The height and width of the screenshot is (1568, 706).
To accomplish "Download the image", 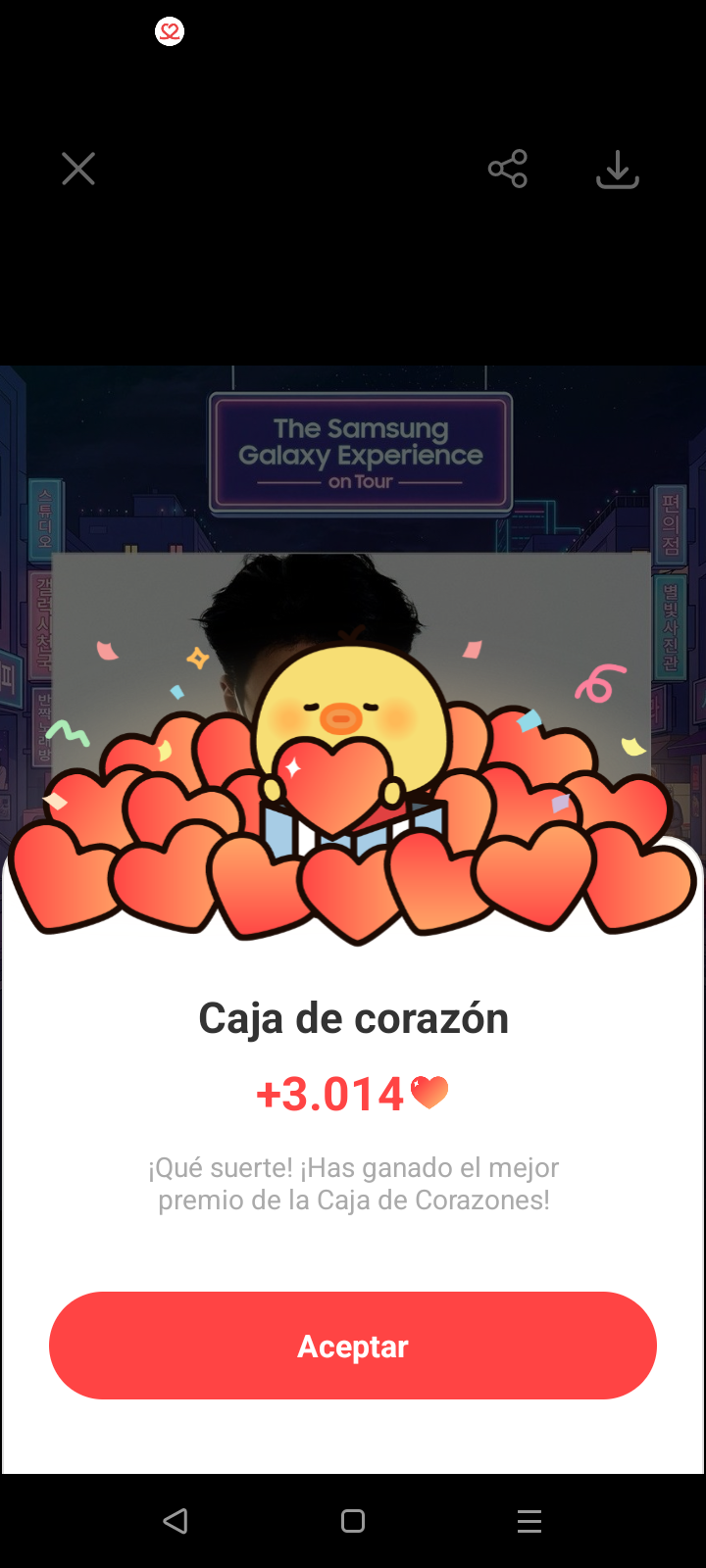I will [x=618, y=169].
